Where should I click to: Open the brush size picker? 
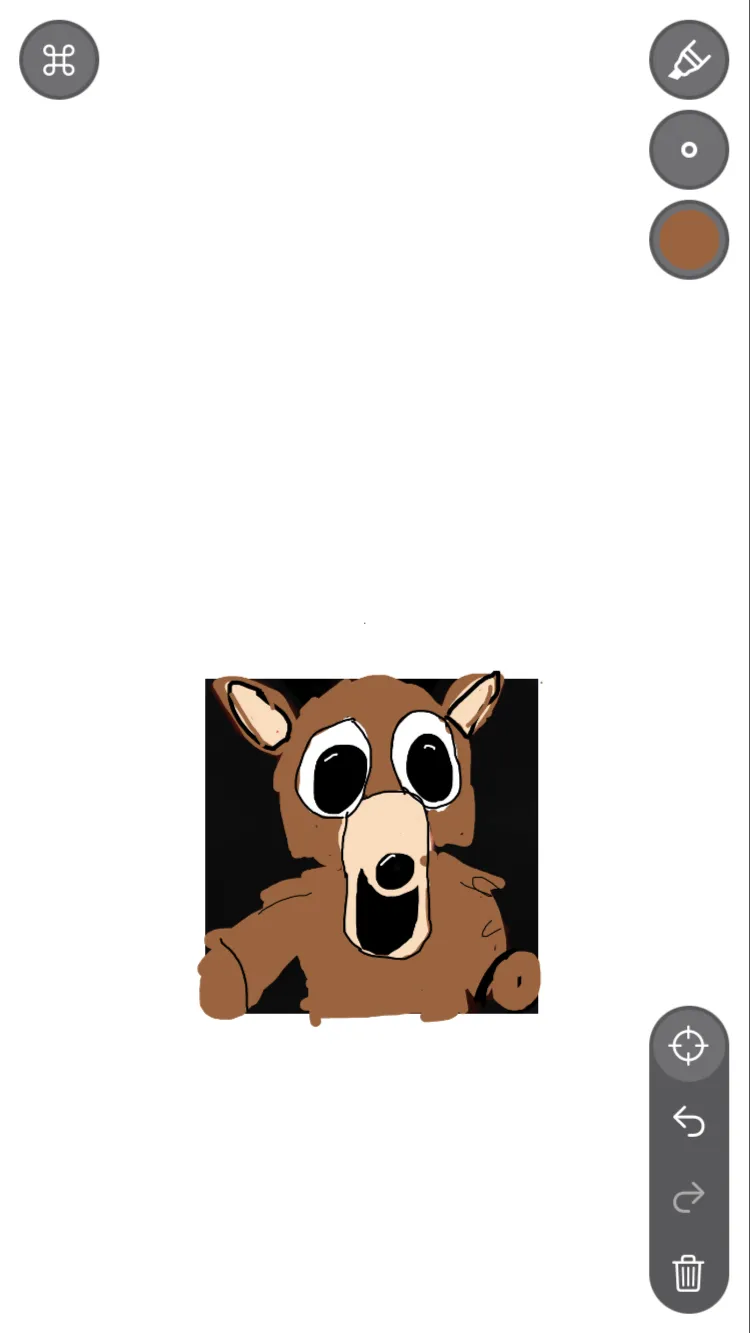pyautogui.click(x=689, y=150)
